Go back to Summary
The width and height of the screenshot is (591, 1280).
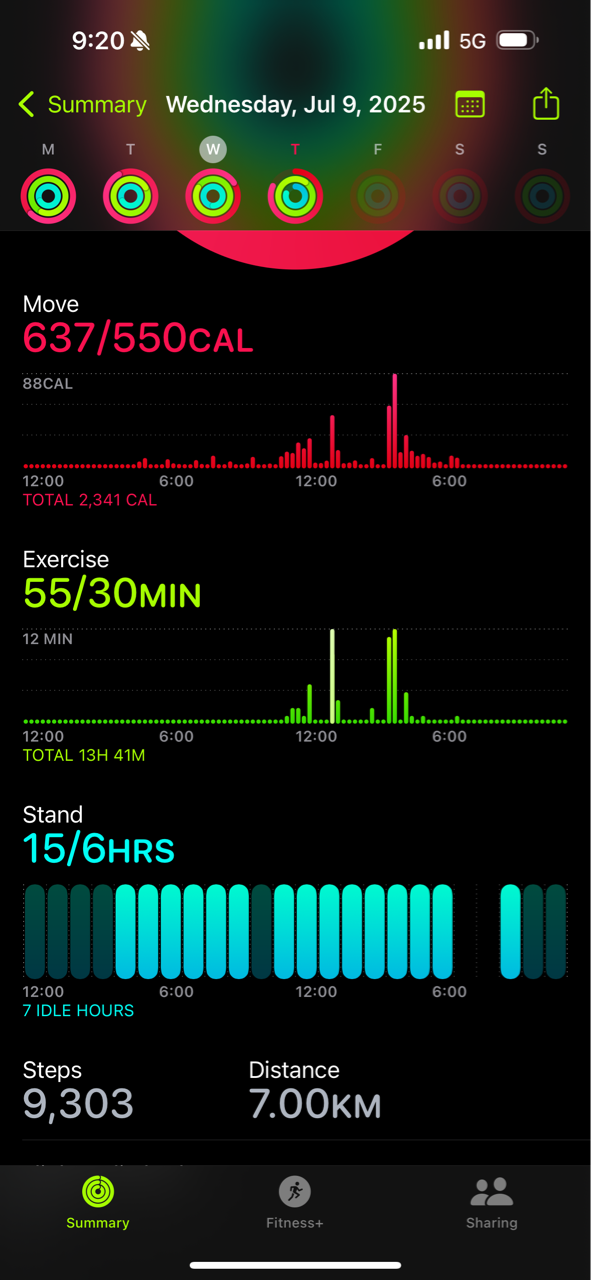tap(82, 104)
